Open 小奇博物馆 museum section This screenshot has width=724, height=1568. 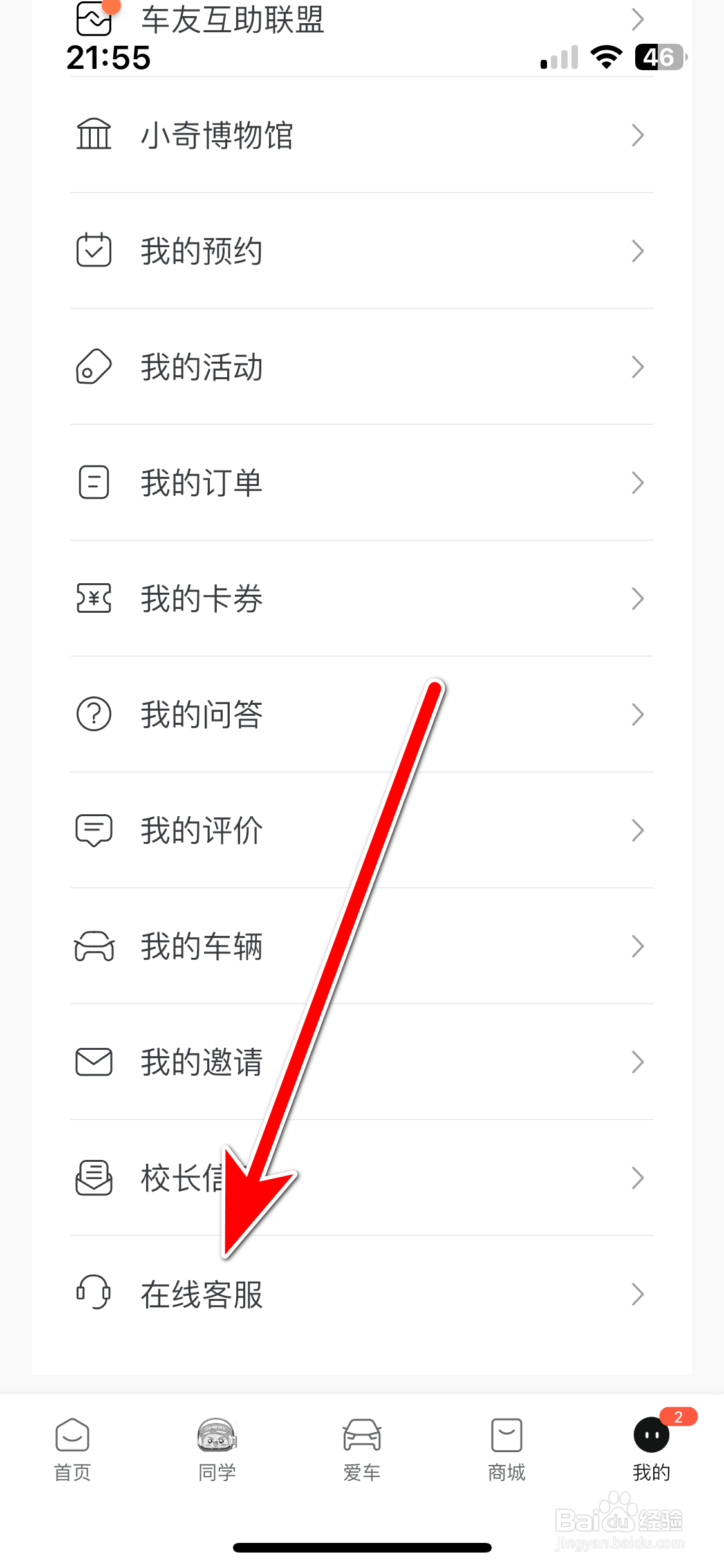(x=217, y=135)
